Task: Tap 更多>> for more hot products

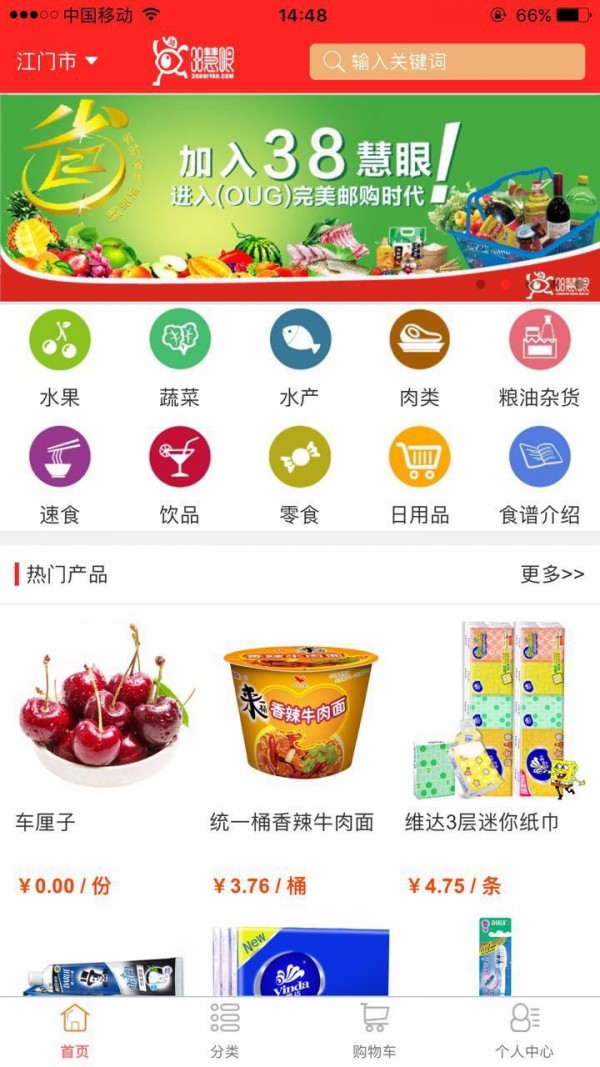Action: click(552, 574)
